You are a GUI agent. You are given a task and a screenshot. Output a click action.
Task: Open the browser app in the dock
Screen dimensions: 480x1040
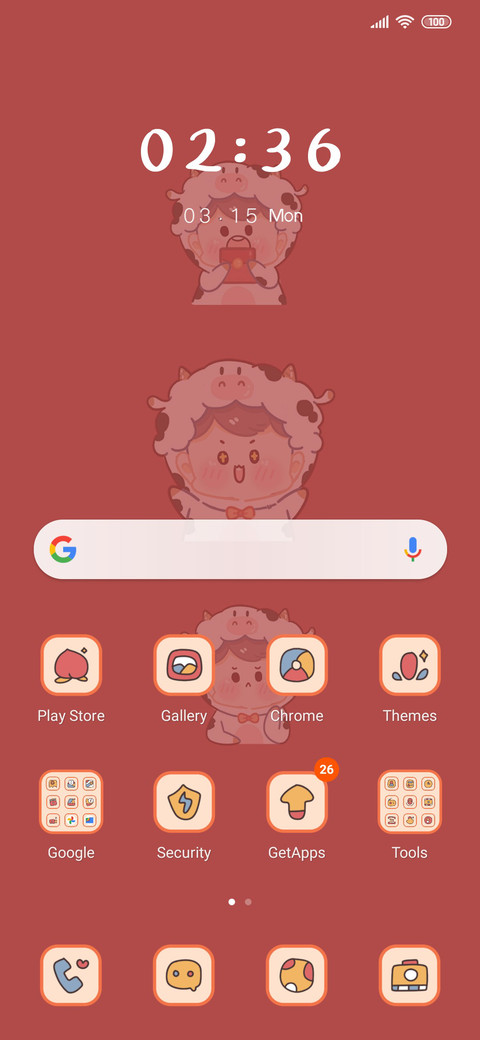click(296, 976)
